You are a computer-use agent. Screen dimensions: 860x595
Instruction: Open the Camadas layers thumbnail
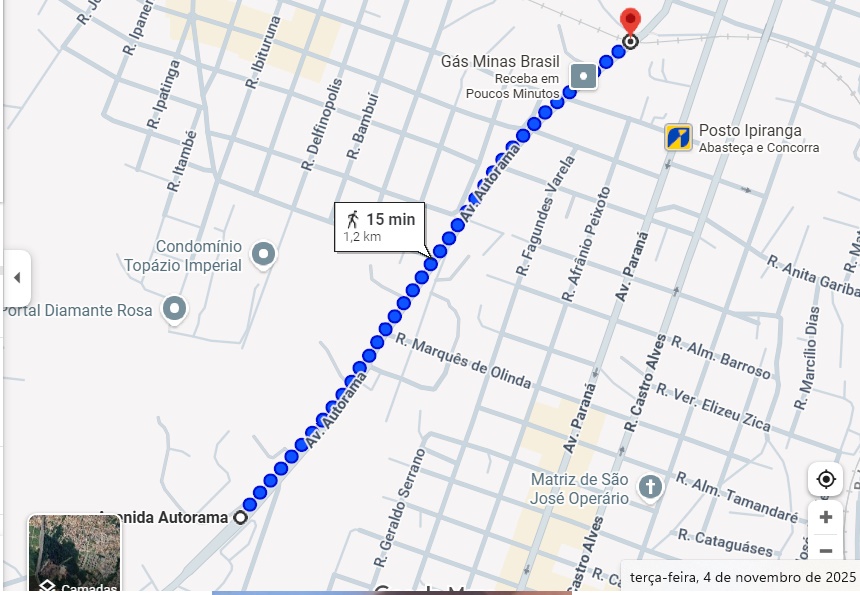[x=74, y=555]
